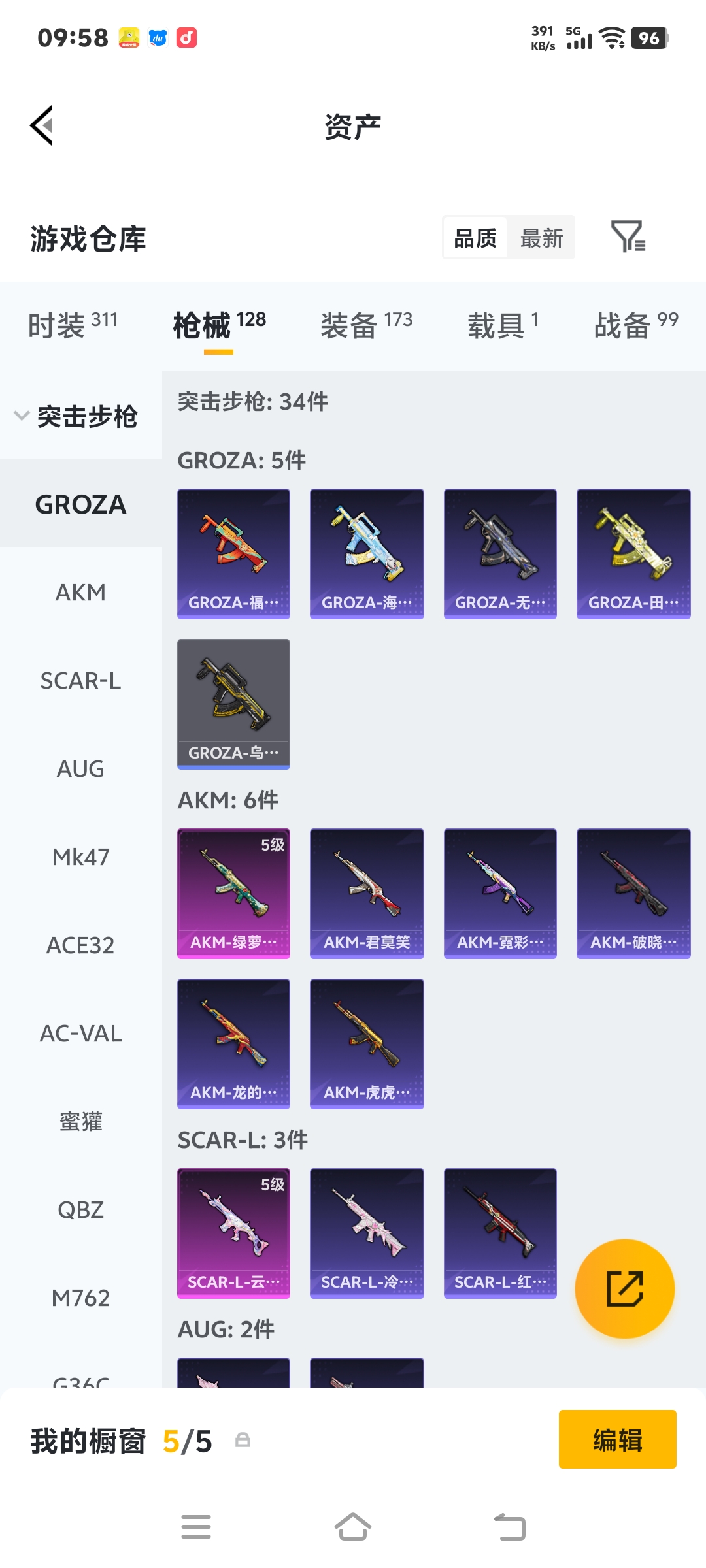This screenshot has width=706, height=1568.
Task: Open the GROZA-福 skin tile
Action: (x=233, y=554)
